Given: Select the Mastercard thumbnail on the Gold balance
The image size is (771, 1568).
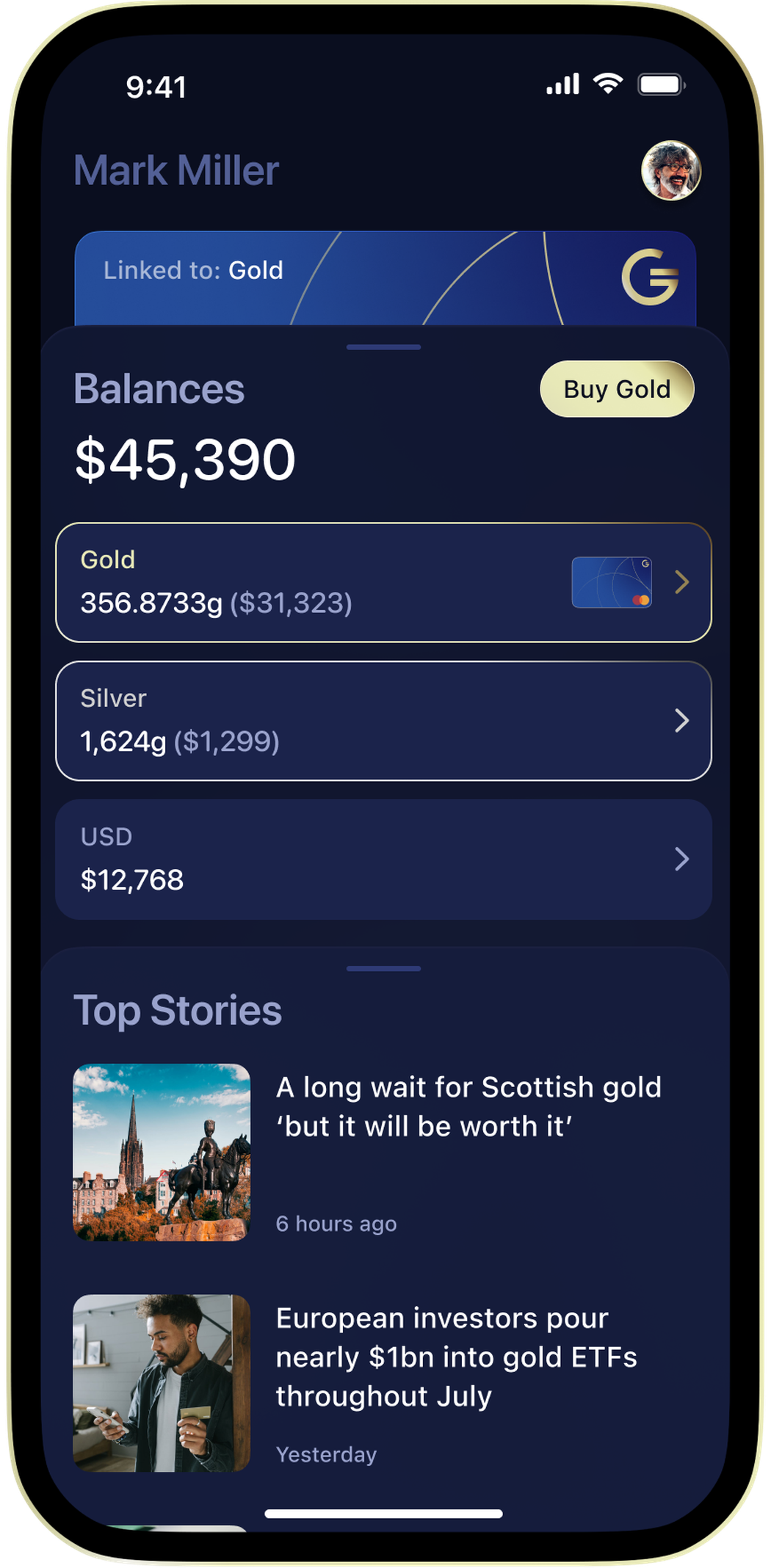Looking at the screenshot, I should (612, 584).
